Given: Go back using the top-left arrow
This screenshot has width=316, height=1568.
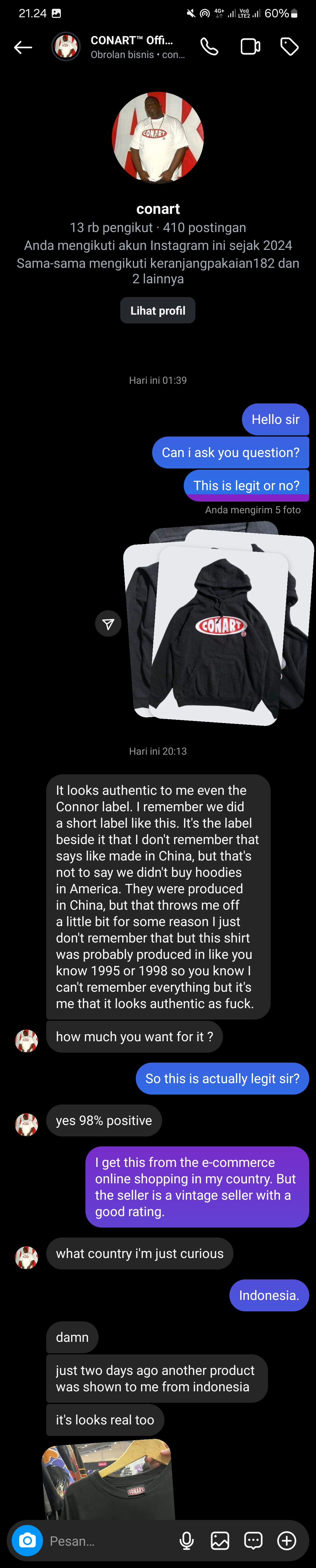Looking at the screenshot, I should tap(23, 47).
